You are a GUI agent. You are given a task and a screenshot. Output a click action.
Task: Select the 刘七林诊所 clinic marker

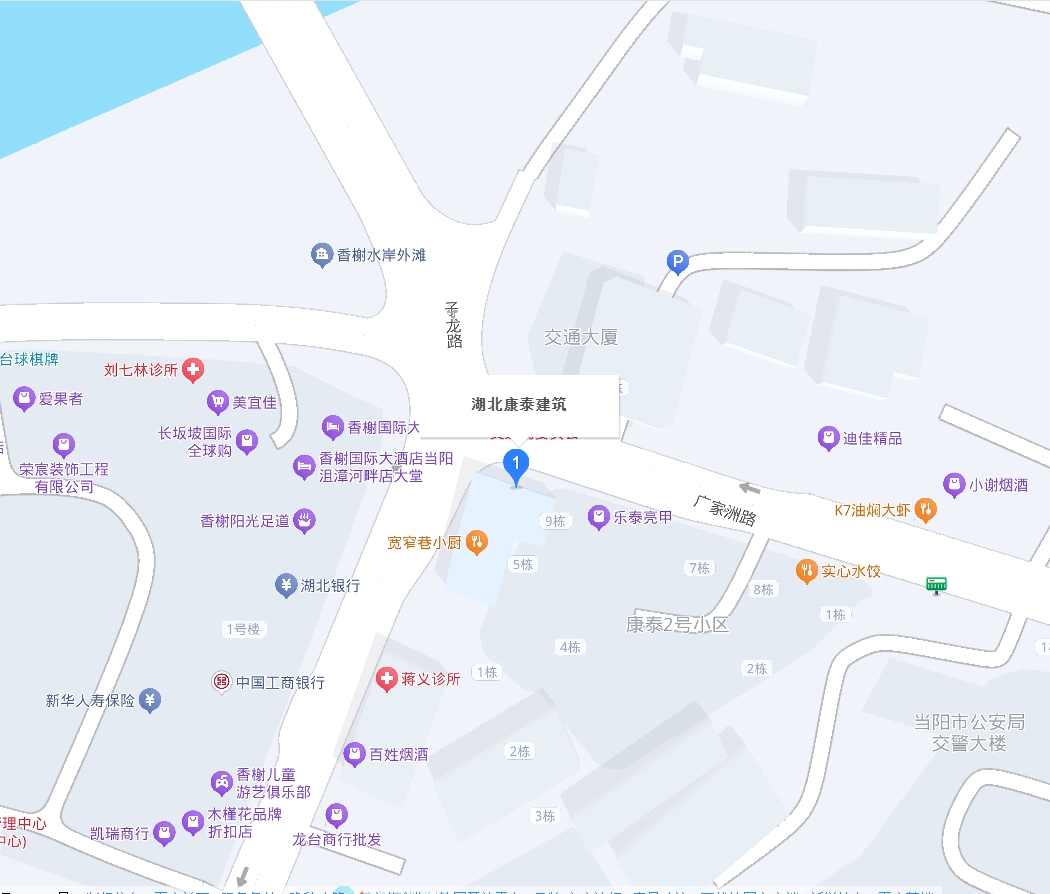(193, 370)
